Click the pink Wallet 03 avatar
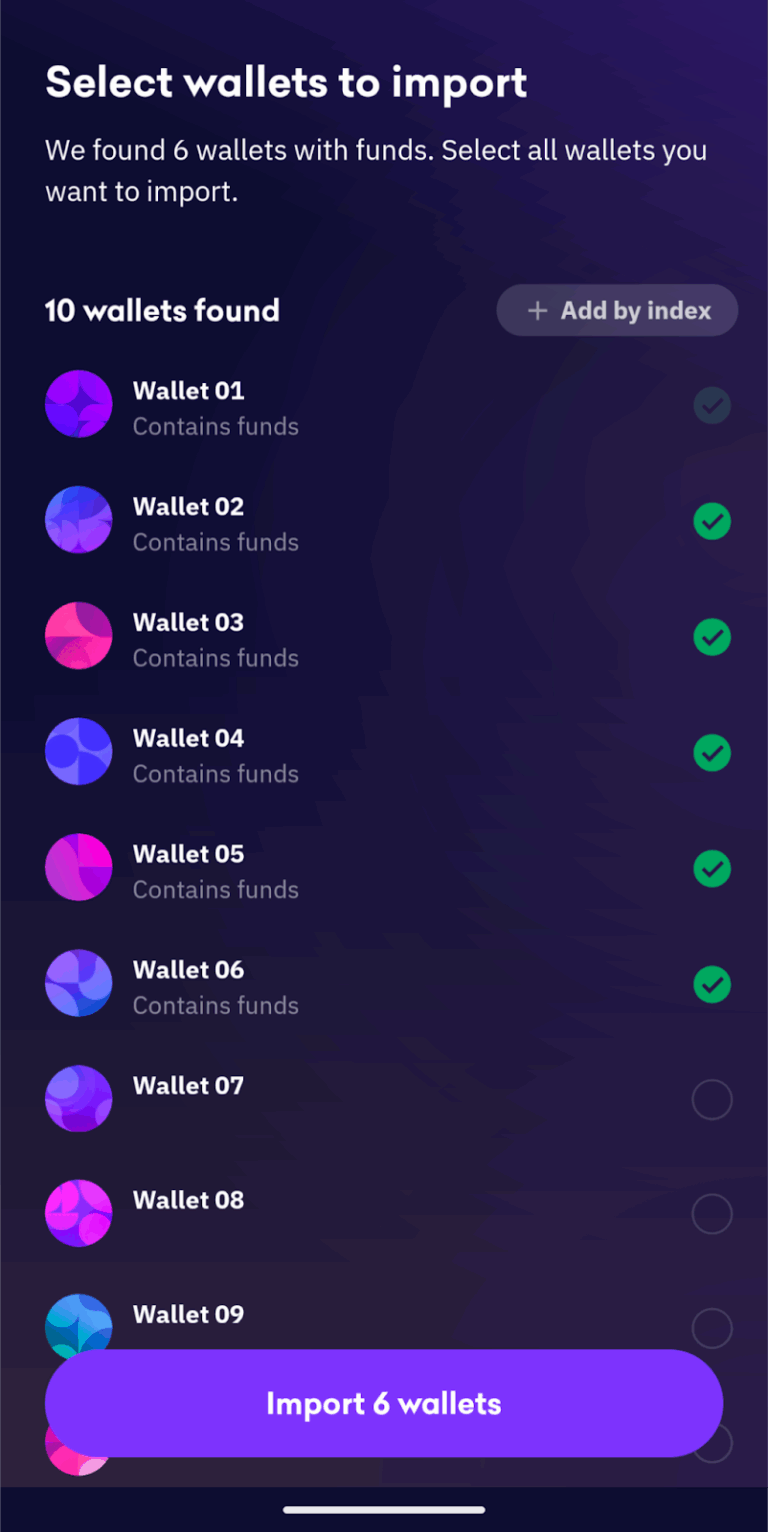768x1532 pixels. coord(78,636)
